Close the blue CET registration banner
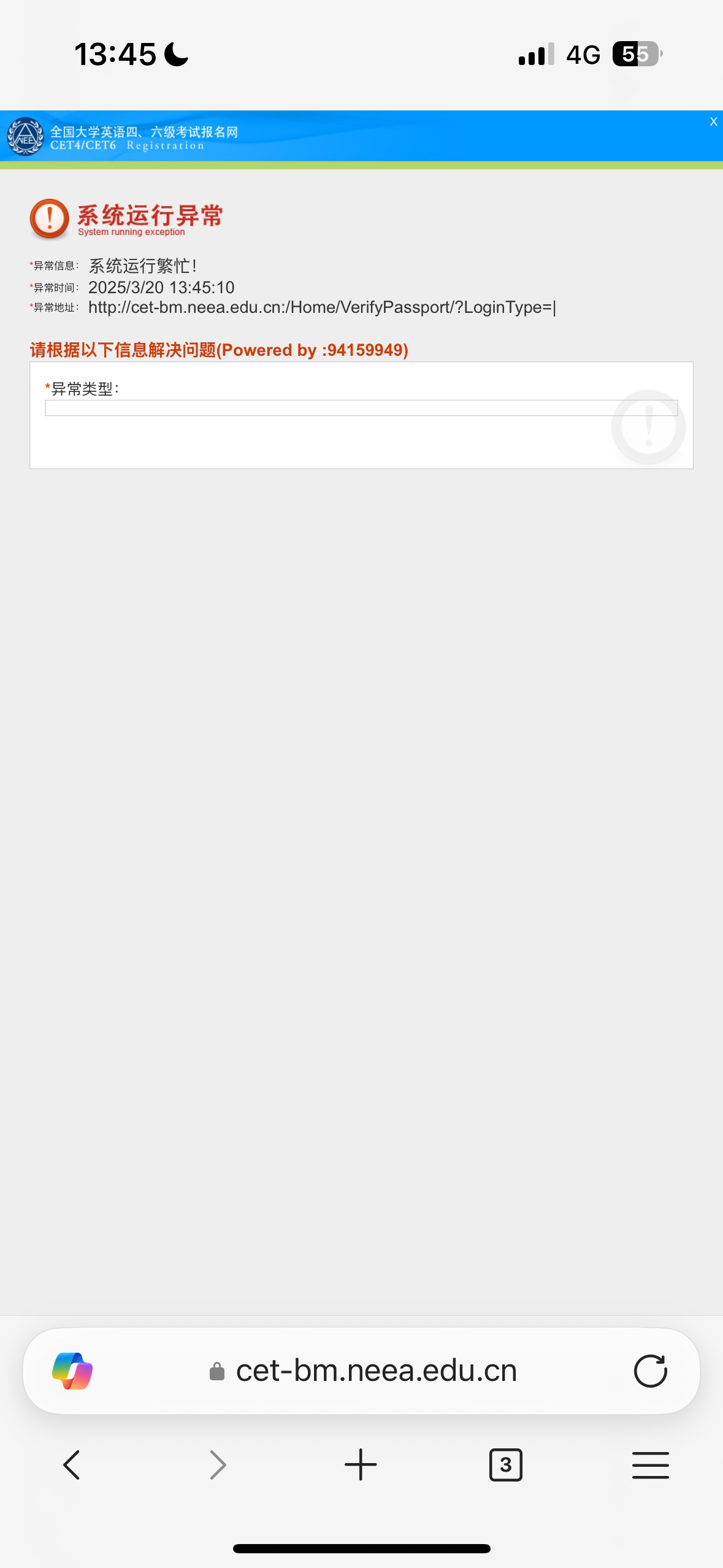 click(713, 121)
